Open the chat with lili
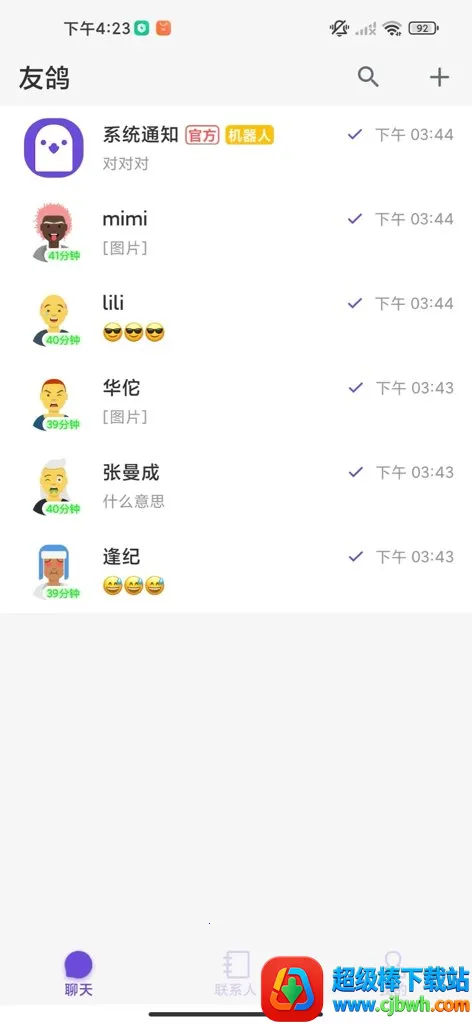 [236, 317]
